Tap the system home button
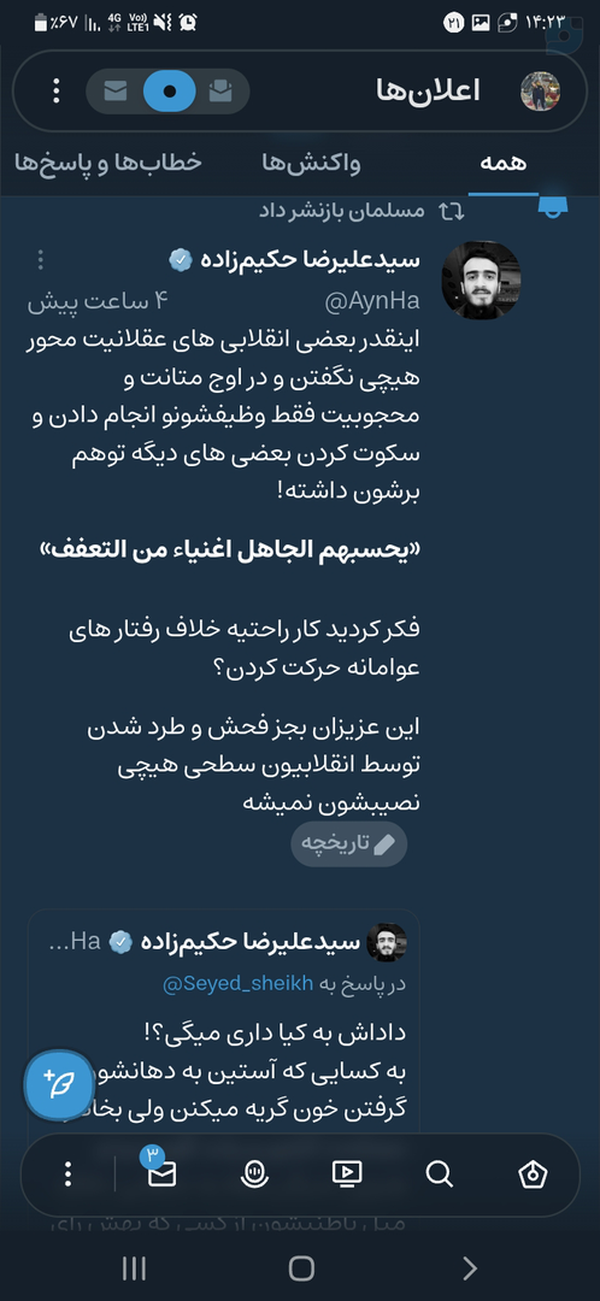Screen dimensions: 600x1301 (x=301, y=1269)
